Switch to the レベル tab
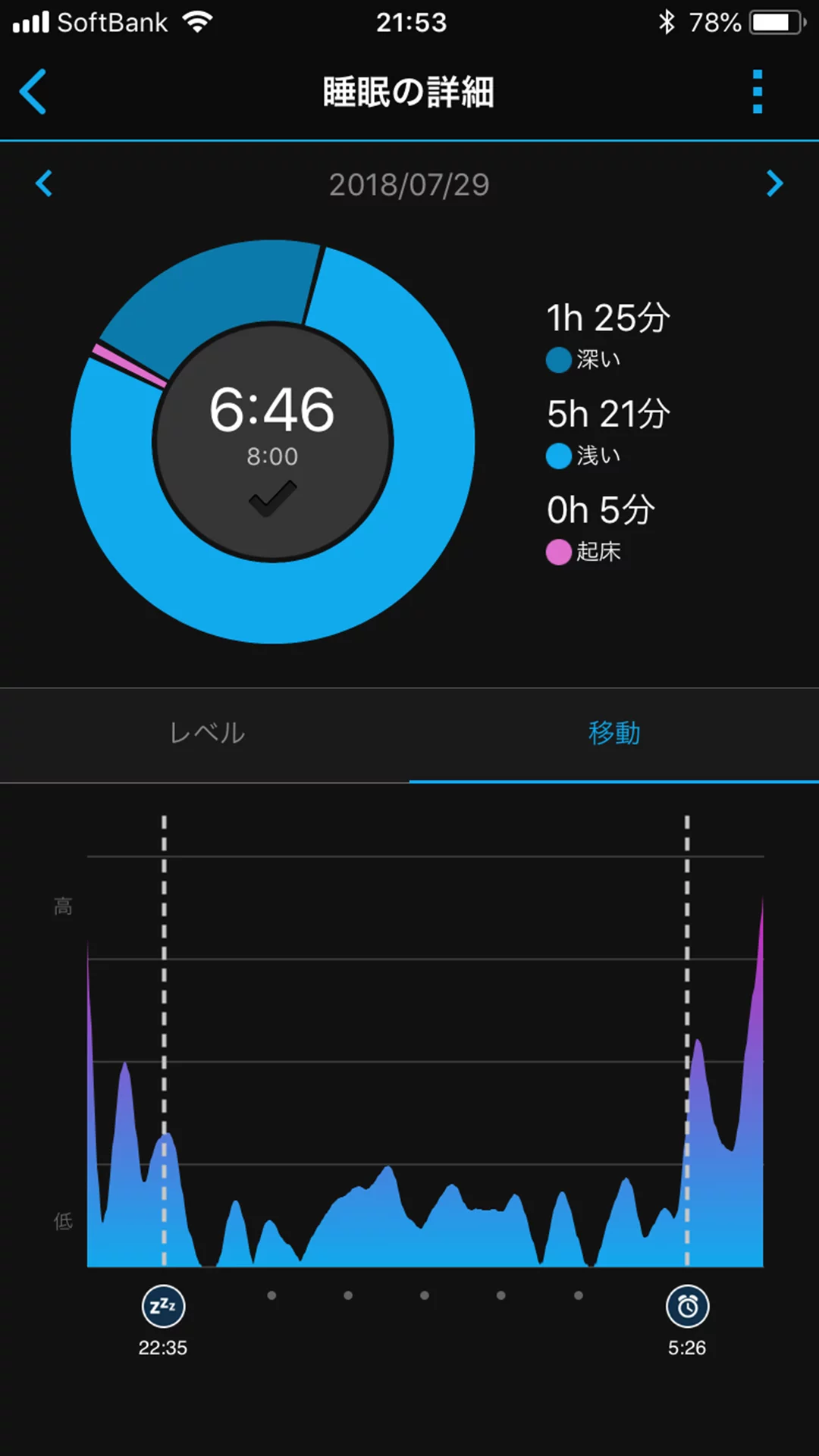This screenshot has width=819, height=1456. (206, 733)
